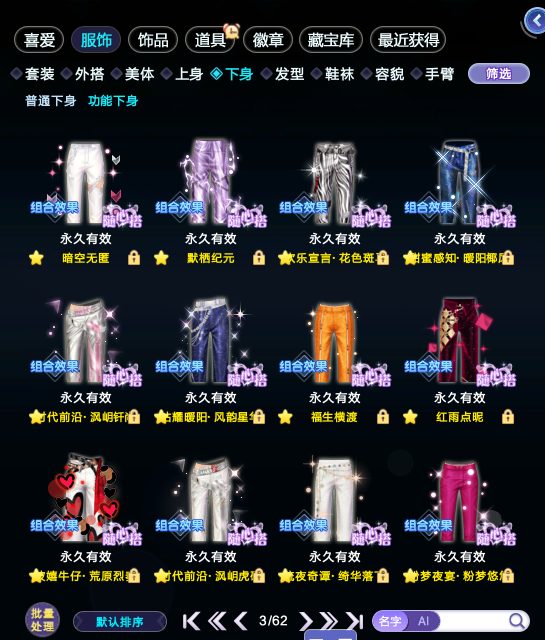
Task: Tap the search magnifier icon
Action: tap(517, 621)
